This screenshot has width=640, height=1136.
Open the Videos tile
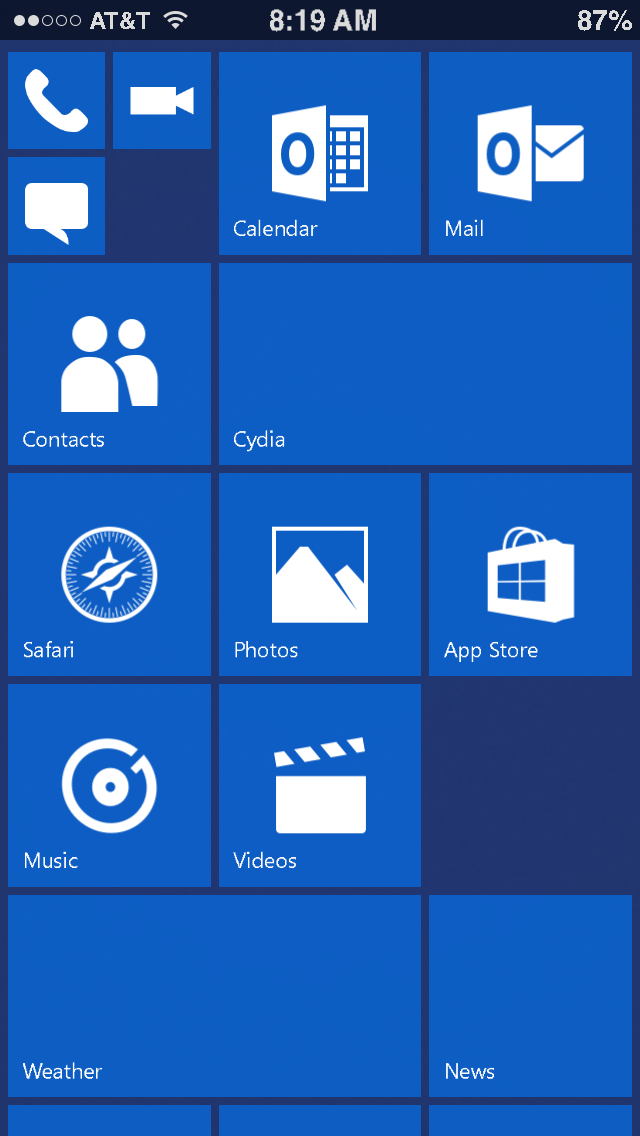click(x=319, y=785)
